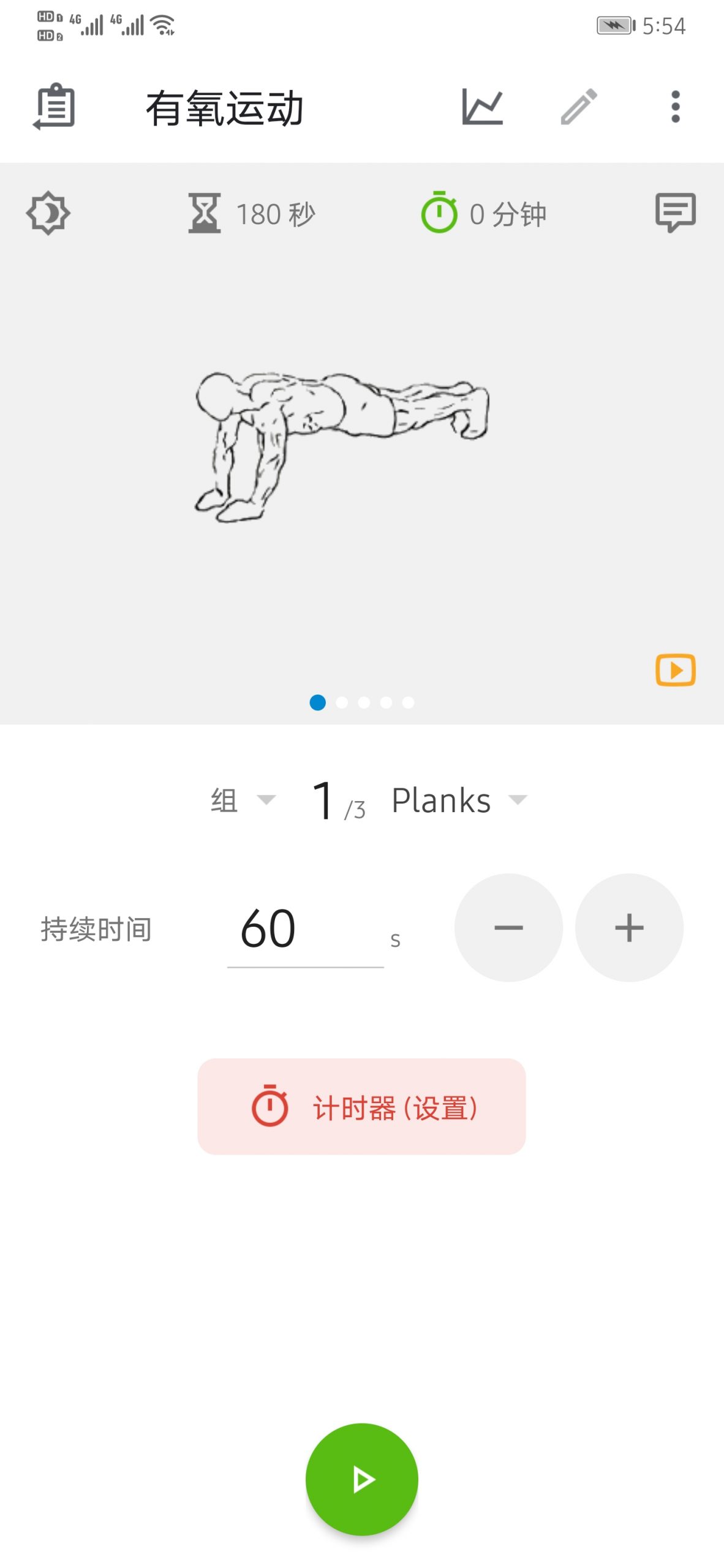Decrease duration with the minus button
The image size is (724, 1568).
click(x=508, y=927)
